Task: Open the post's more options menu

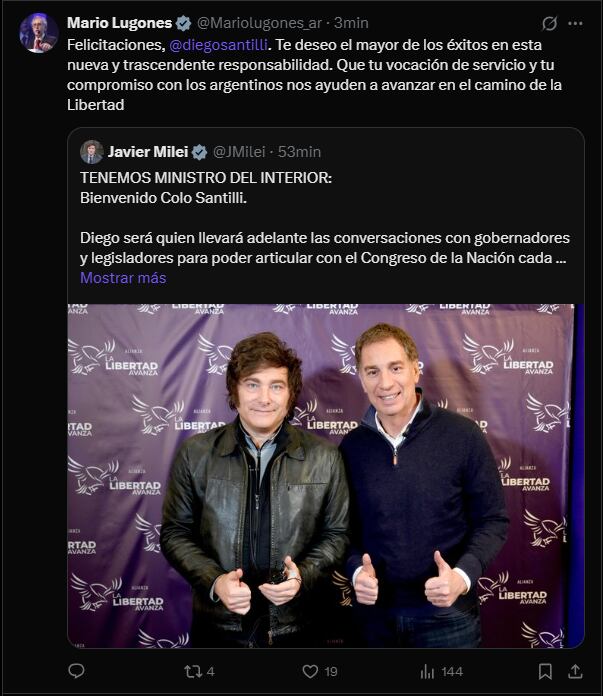Action: point(575,23)
